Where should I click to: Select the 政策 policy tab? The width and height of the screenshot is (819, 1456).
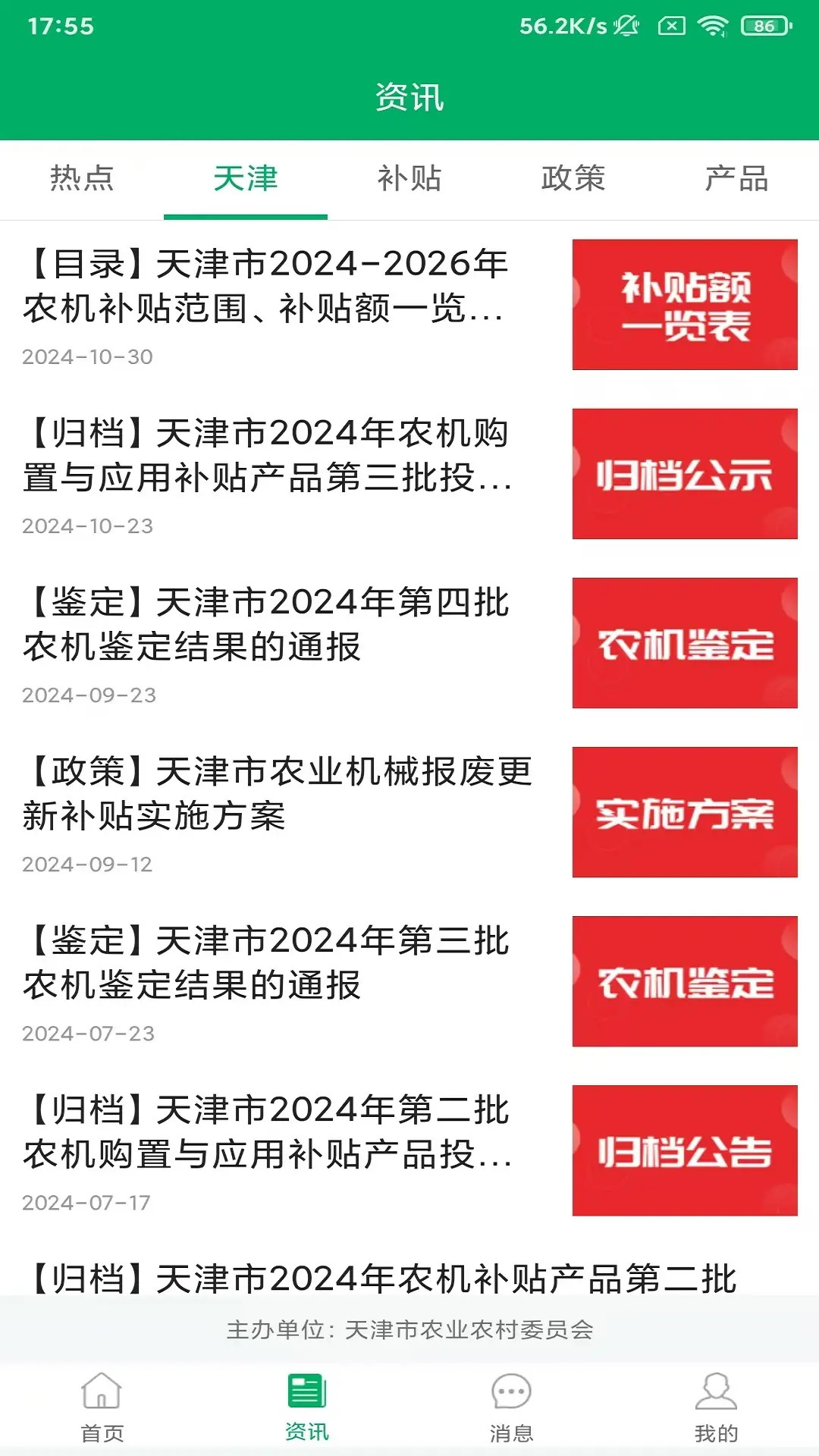573,179
